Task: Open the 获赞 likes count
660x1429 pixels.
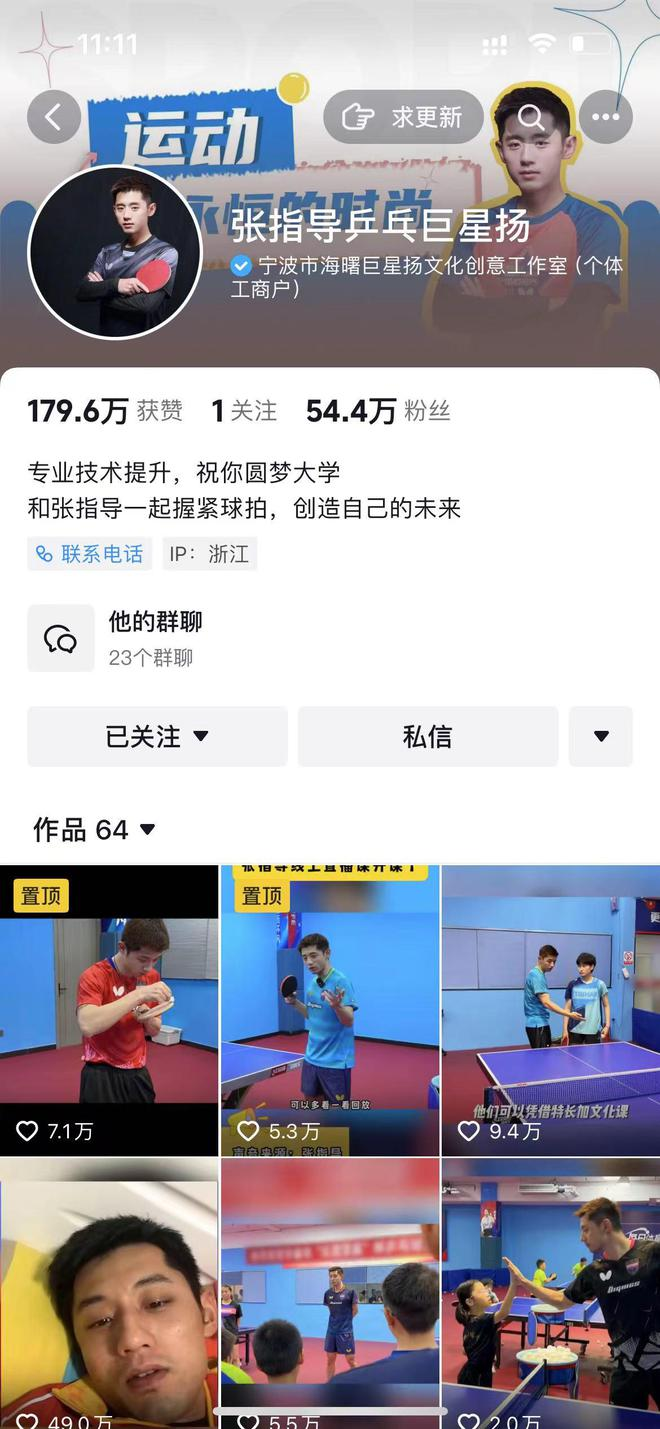Action: point(105,411)
